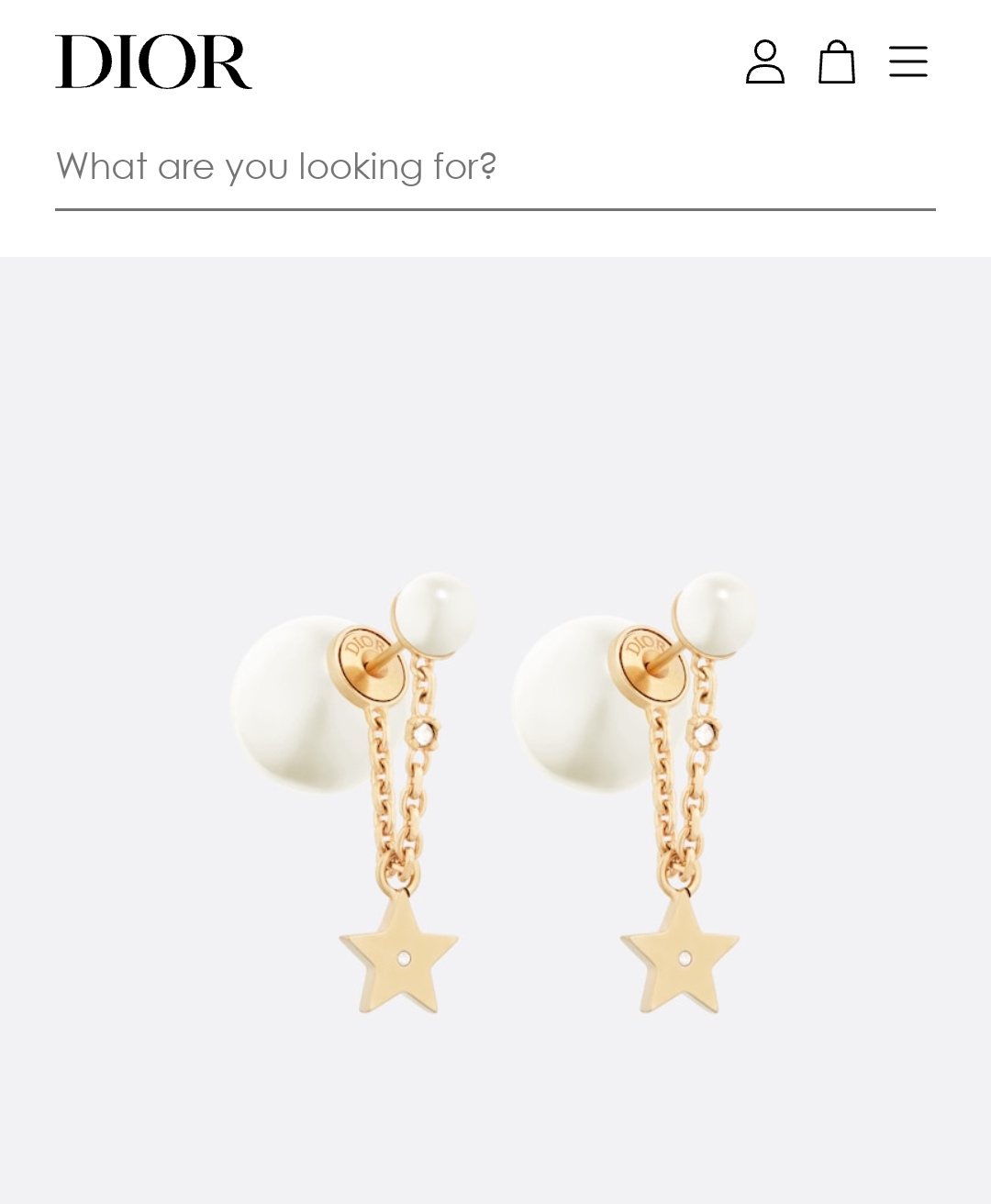This screenshot has height=1204, width=991.
Task: Go to Dior home via logo
Action: [x=153, y=61]
